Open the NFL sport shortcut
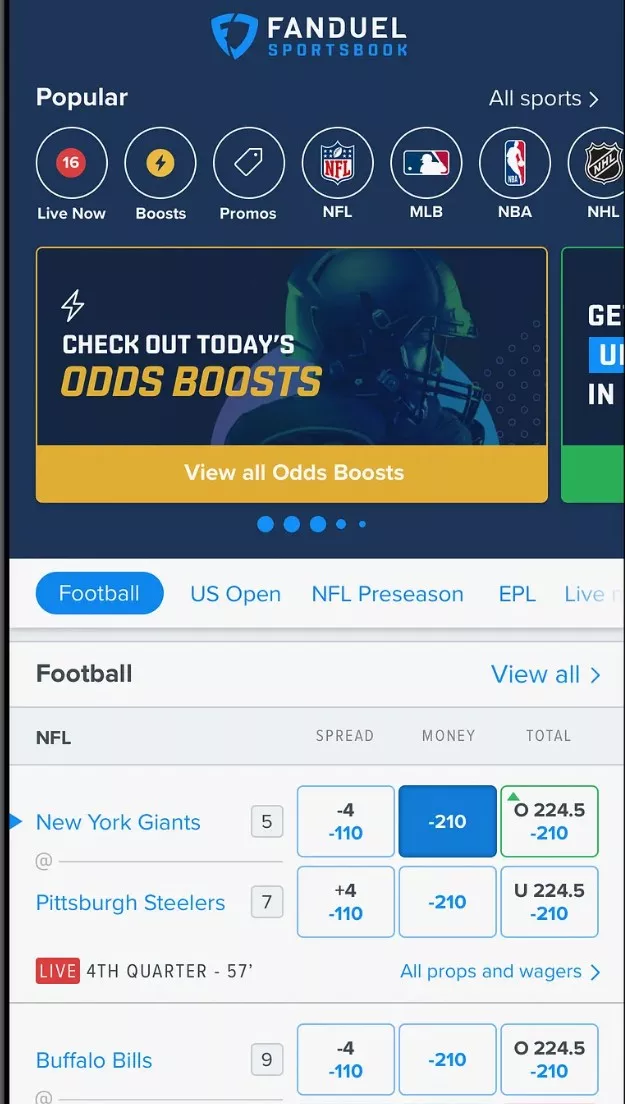This screenshot has height=1104, width=625. click(x=337, y=164)
